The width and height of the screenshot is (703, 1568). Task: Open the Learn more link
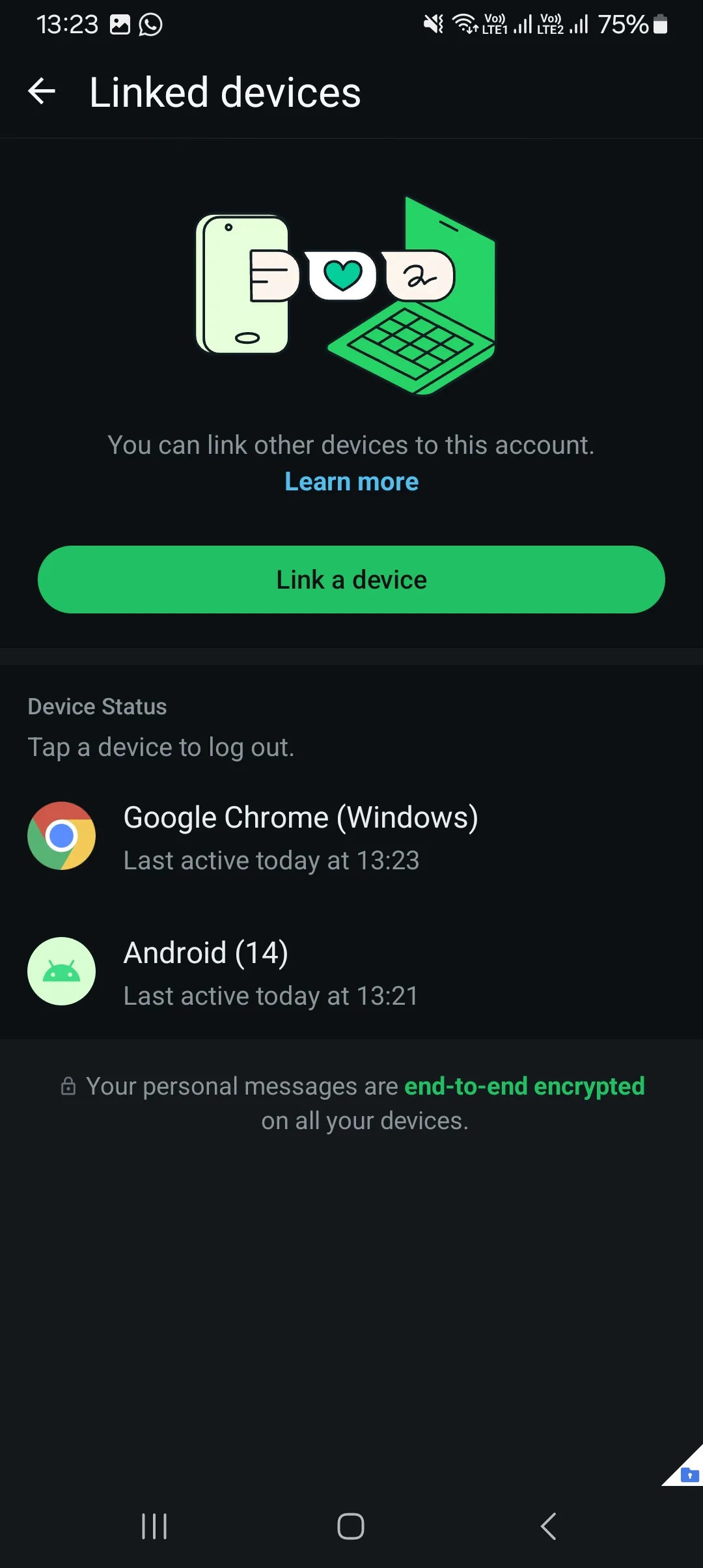coord(351,482)
